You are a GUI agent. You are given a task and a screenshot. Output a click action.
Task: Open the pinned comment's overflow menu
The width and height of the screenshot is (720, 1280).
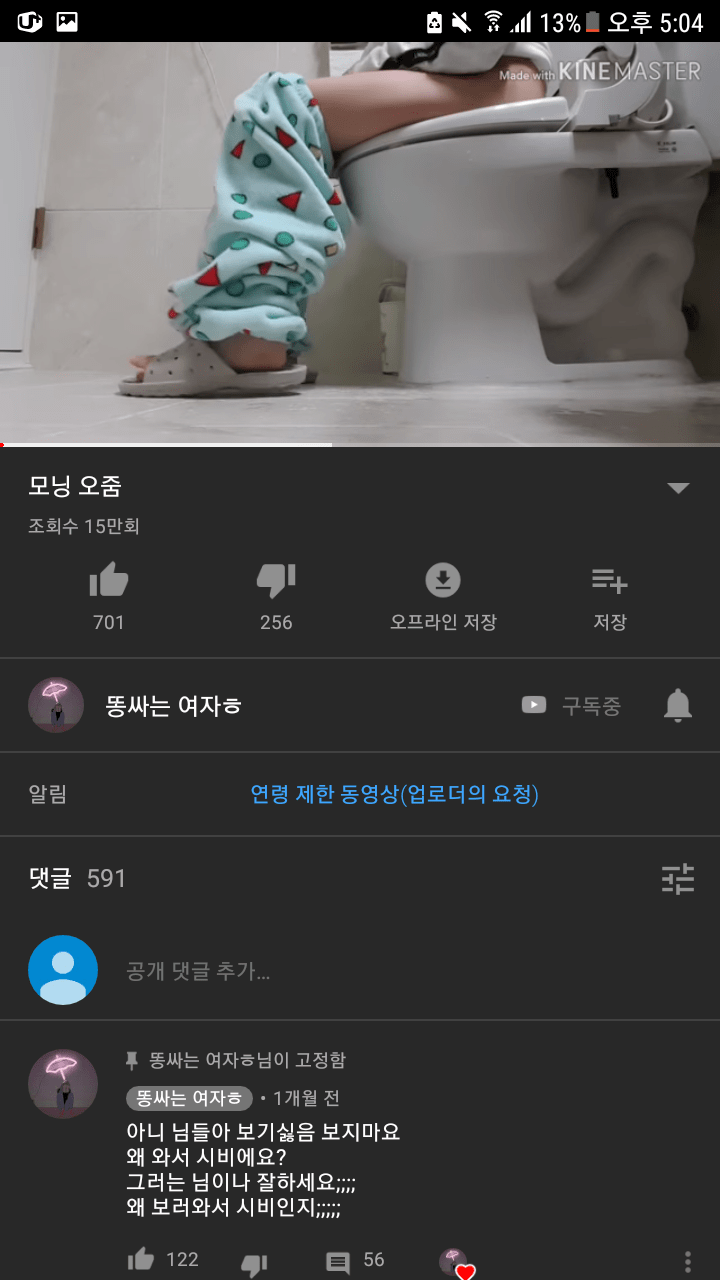pyautogui.click(x=688, y=1262)
